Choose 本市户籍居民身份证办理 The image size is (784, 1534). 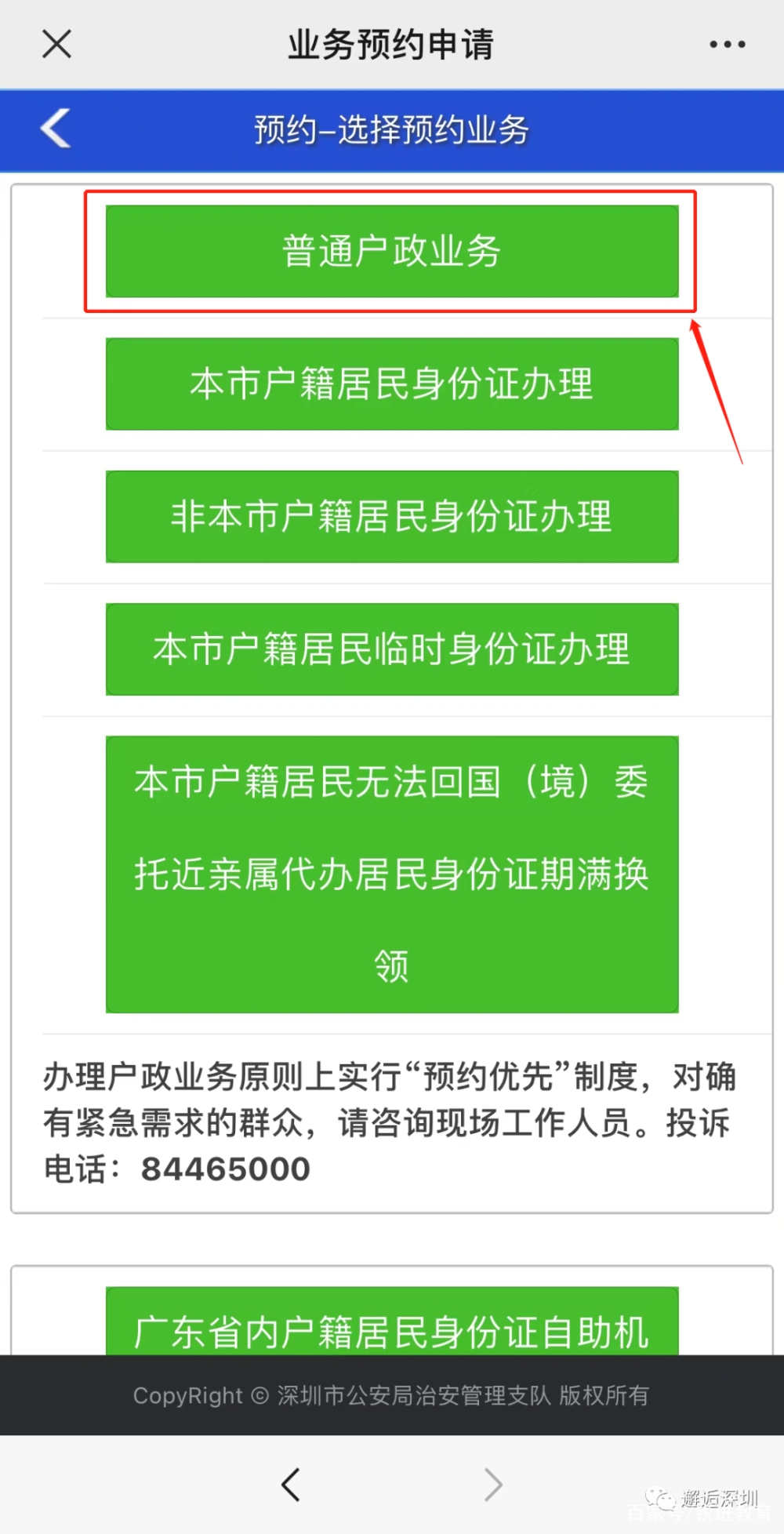coord(392,384)
